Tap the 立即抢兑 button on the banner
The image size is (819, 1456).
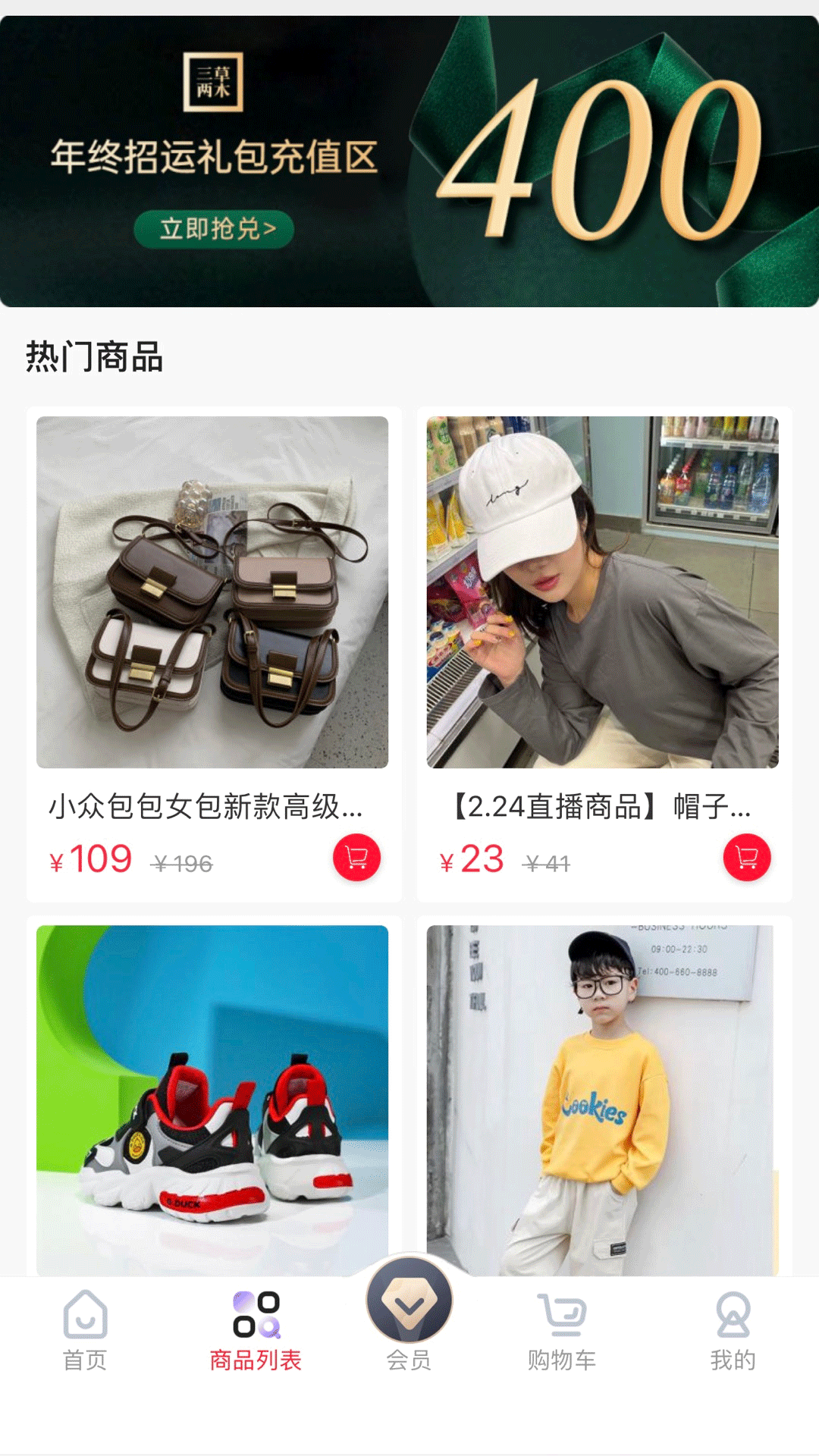[214, 229]
